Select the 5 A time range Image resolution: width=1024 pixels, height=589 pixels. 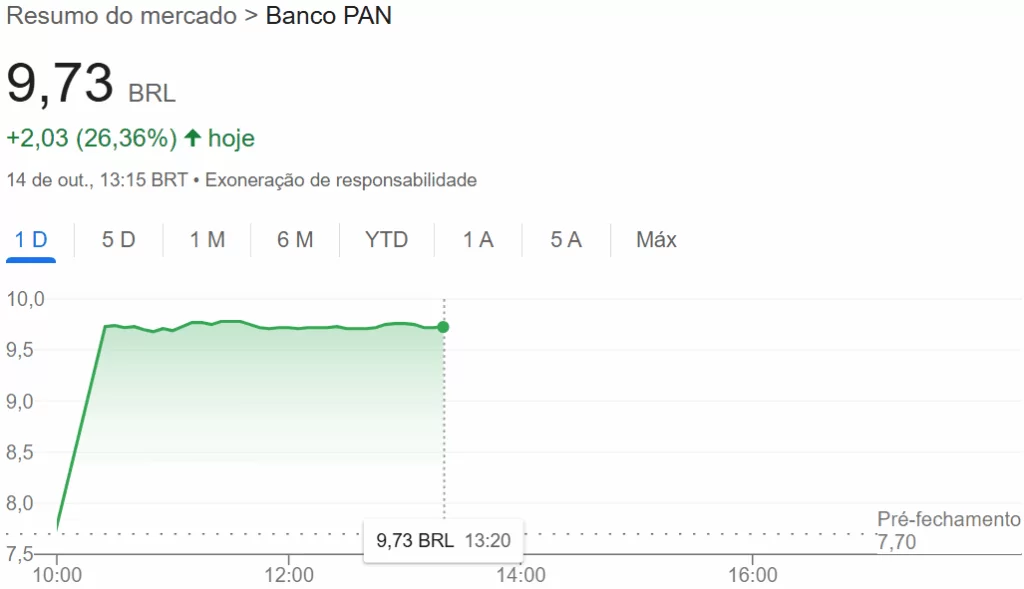[566, 240]
